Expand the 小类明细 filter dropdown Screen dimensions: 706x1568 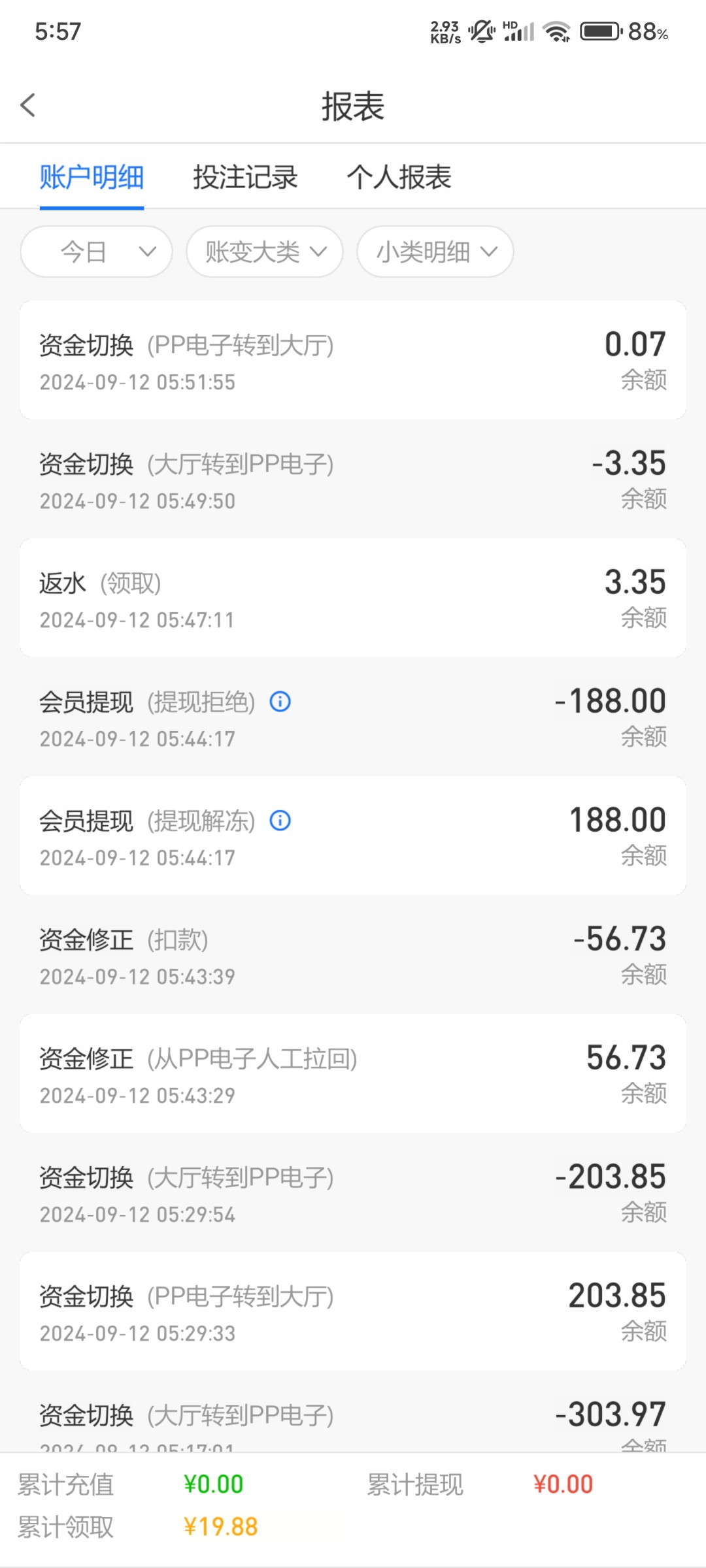[x=435, y=252]
